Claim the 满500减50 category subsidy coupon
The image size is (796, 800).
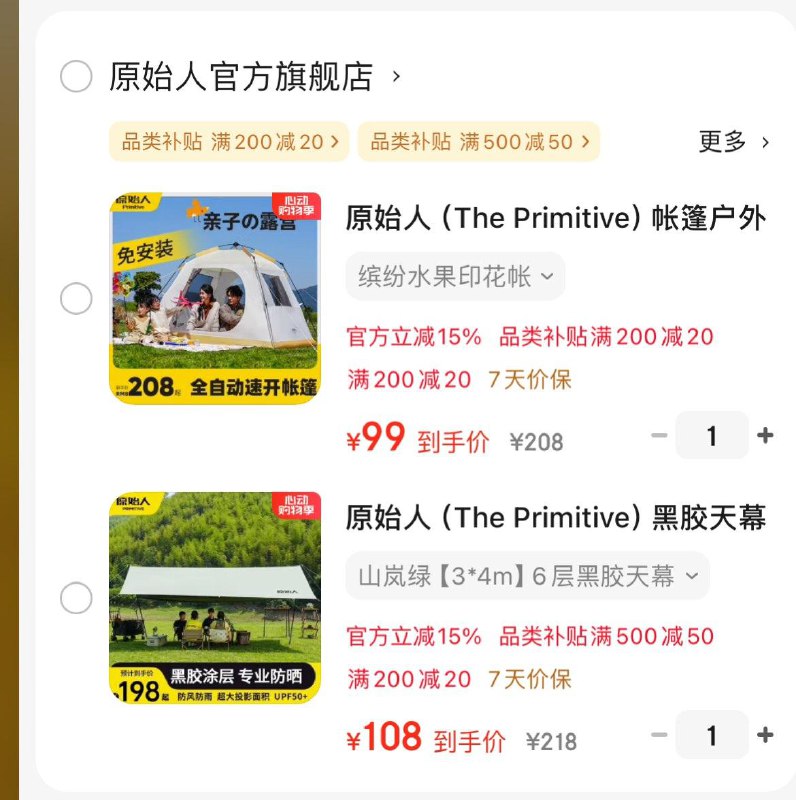coord(478,142)
